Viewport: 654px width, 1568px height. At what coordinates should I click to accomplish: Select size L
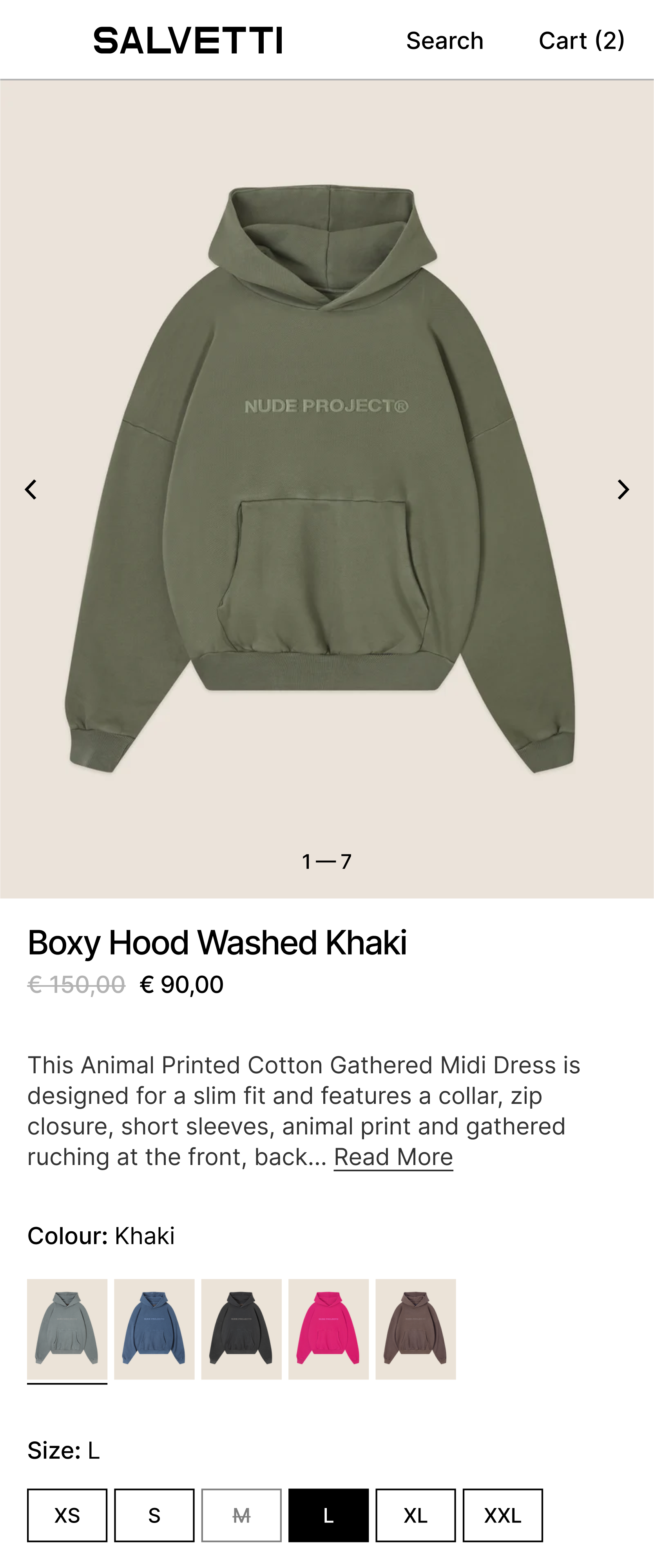tap(328, 1515)
